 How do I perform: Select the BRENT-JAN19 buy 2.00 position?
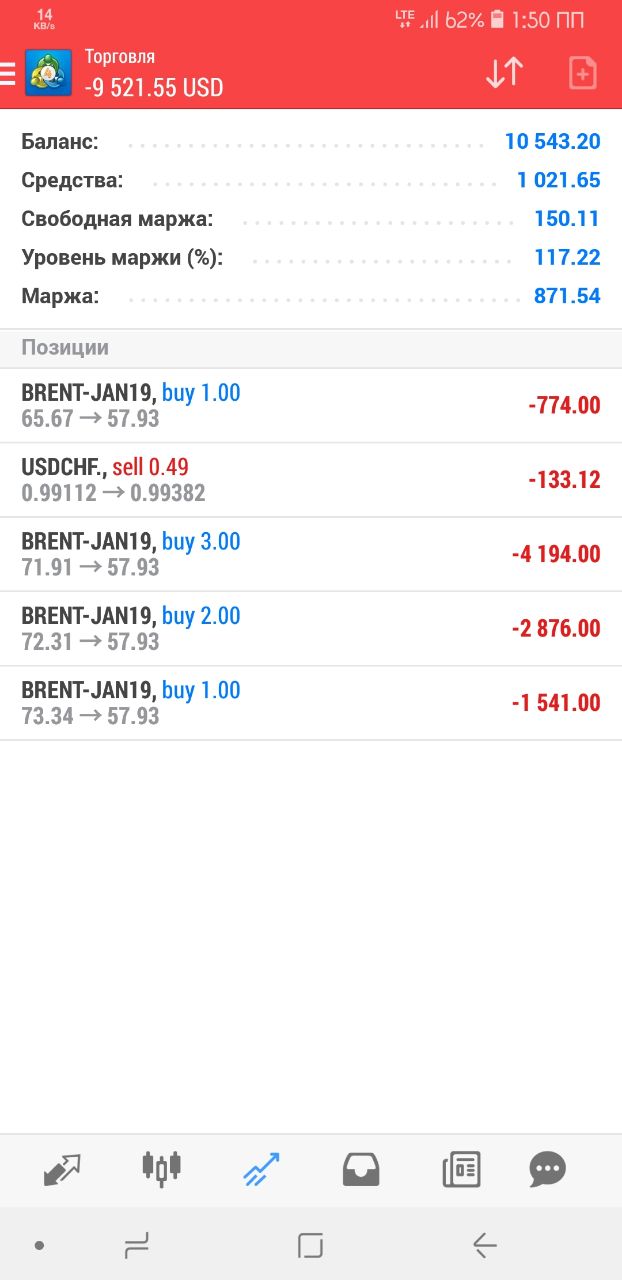point(311,628)
